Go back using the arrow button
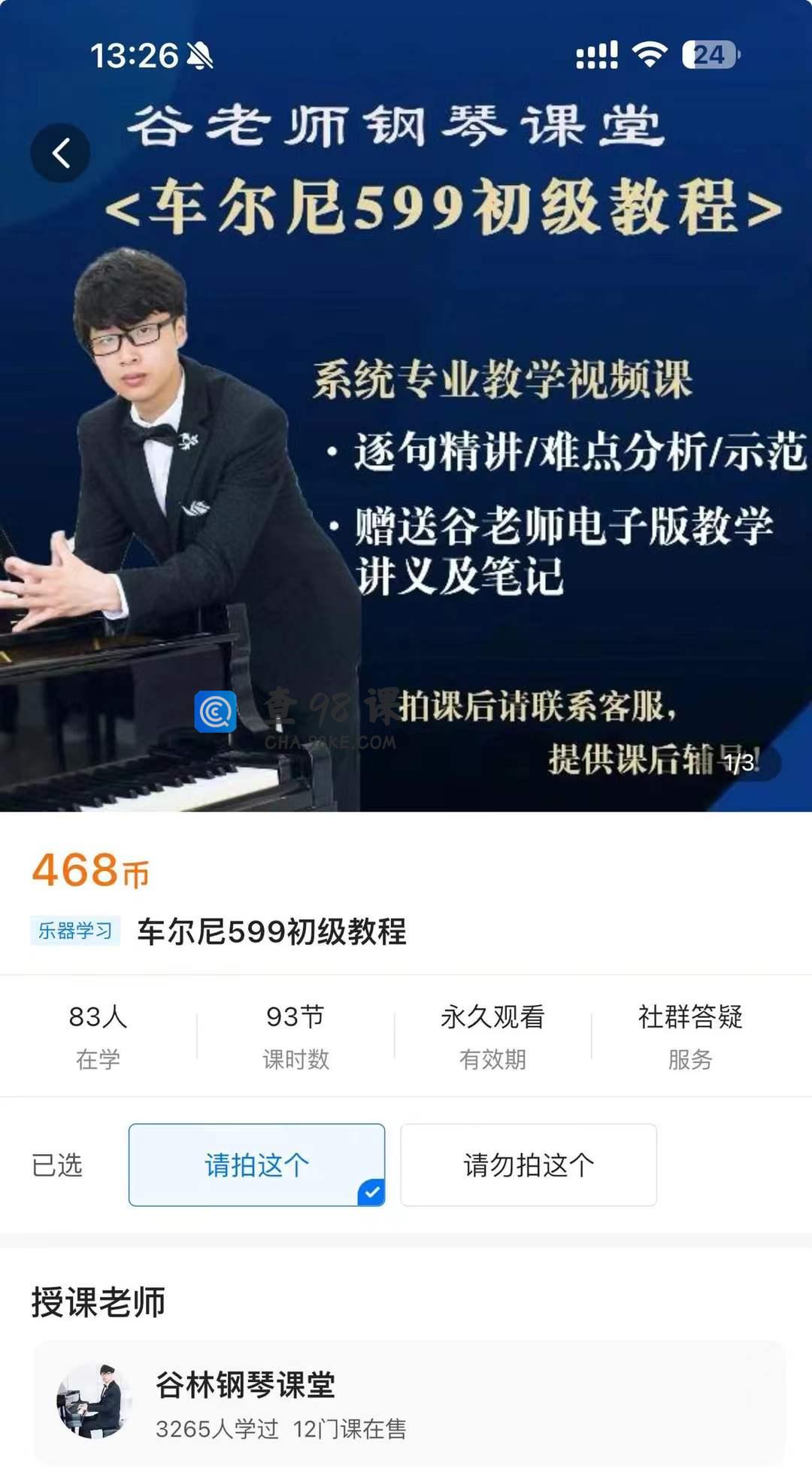Screen dimensions: 812x1479 [60, 153]
